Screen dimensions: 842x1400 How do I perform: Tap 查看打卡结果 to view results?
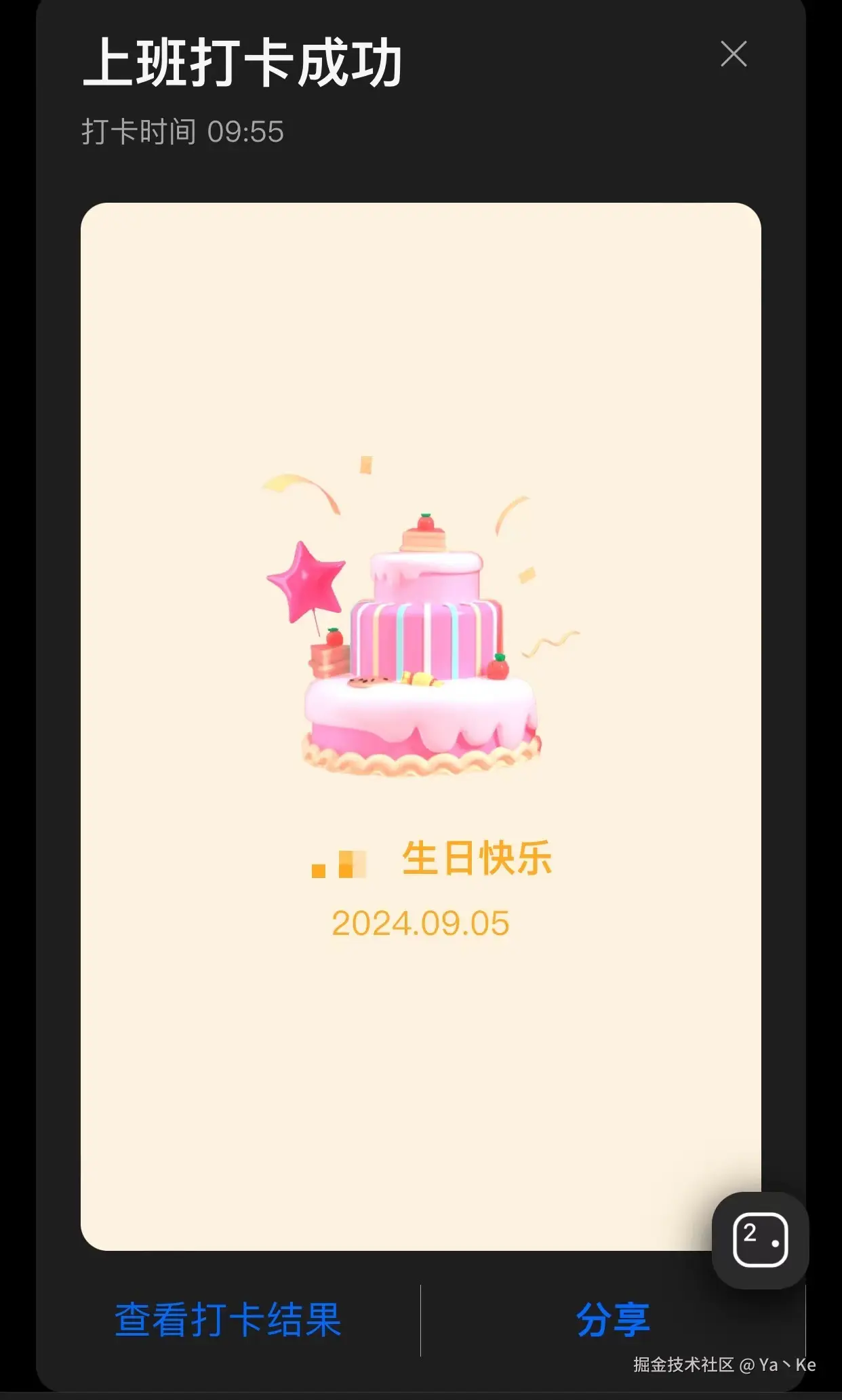228,1319
